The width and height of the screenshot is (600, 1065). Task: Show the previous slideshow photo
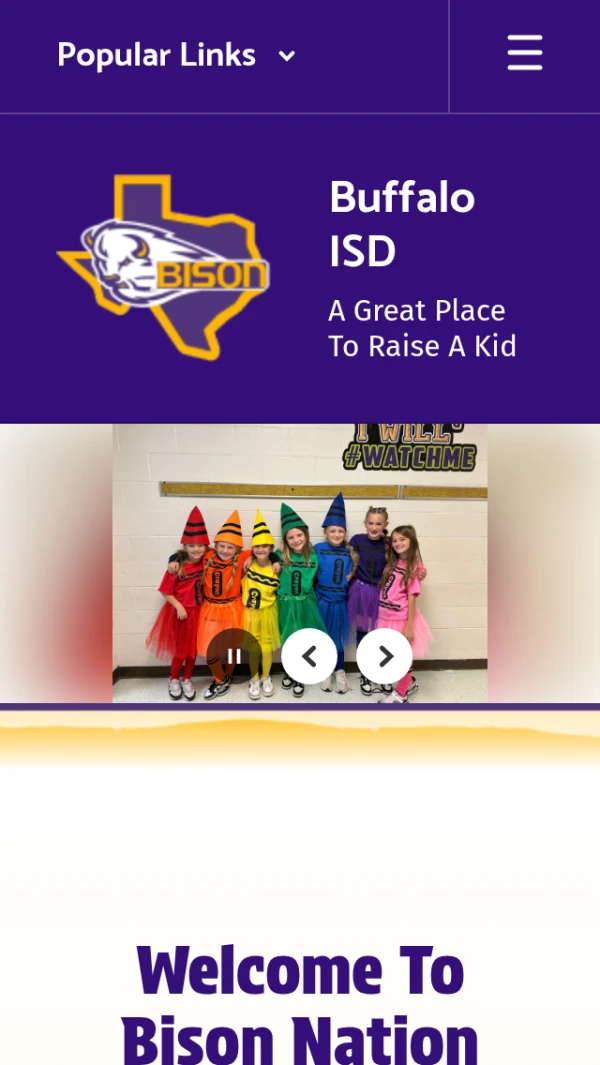pyautogui.click(x=309, y=656)
